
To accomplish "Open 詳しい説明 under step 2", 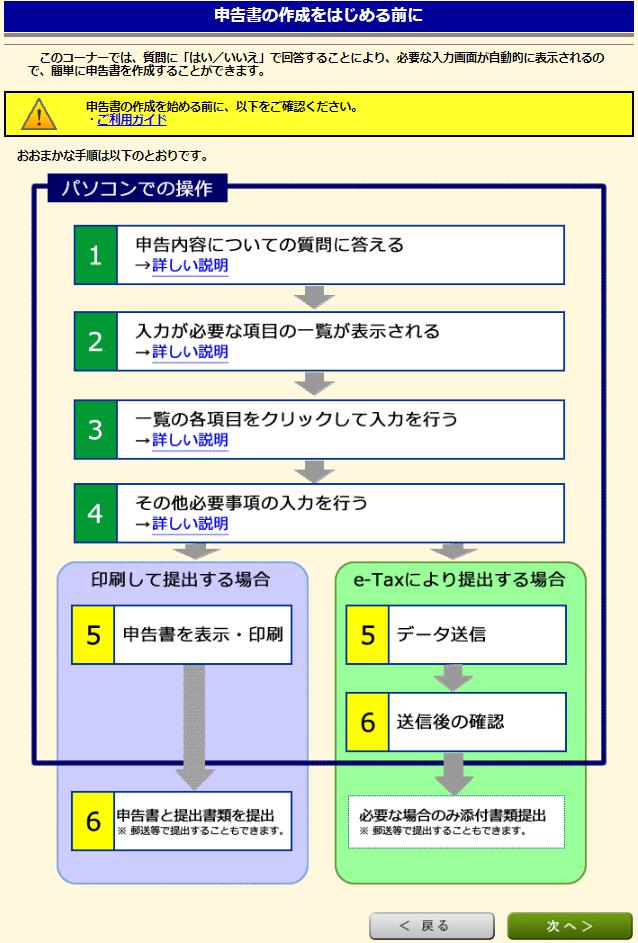I will [x=190, y=352].
